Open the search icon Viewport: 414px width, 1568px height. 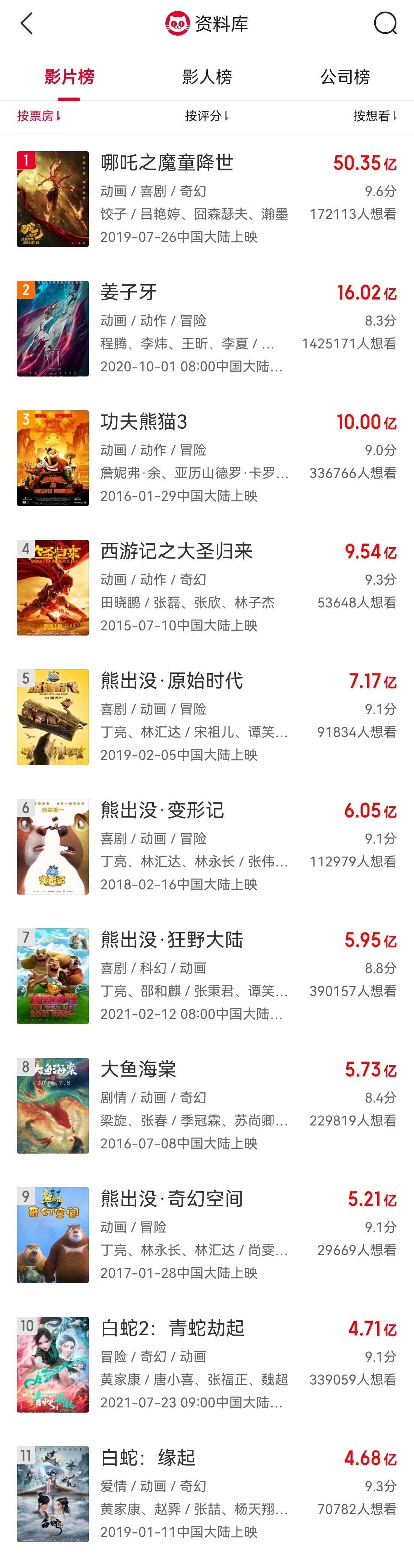pos(385,24)
